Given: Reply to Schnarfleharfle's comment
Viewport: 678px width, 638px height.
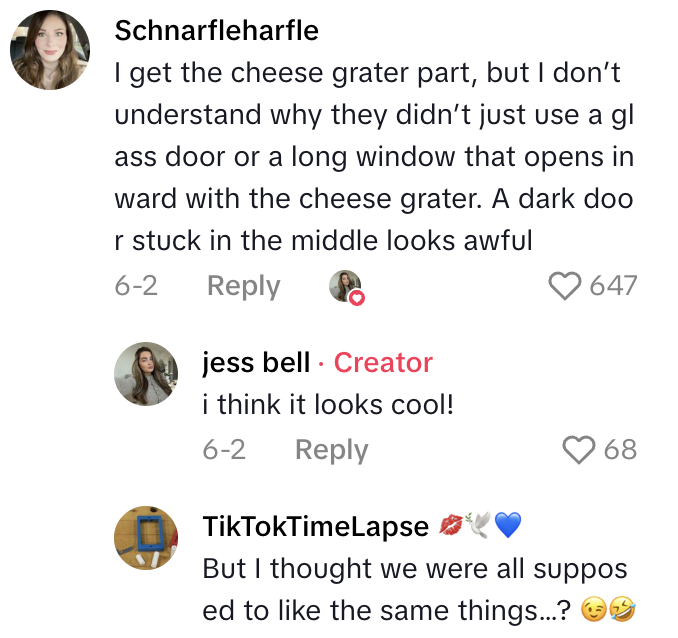Looking at the screenshot, I should [241, 286].
